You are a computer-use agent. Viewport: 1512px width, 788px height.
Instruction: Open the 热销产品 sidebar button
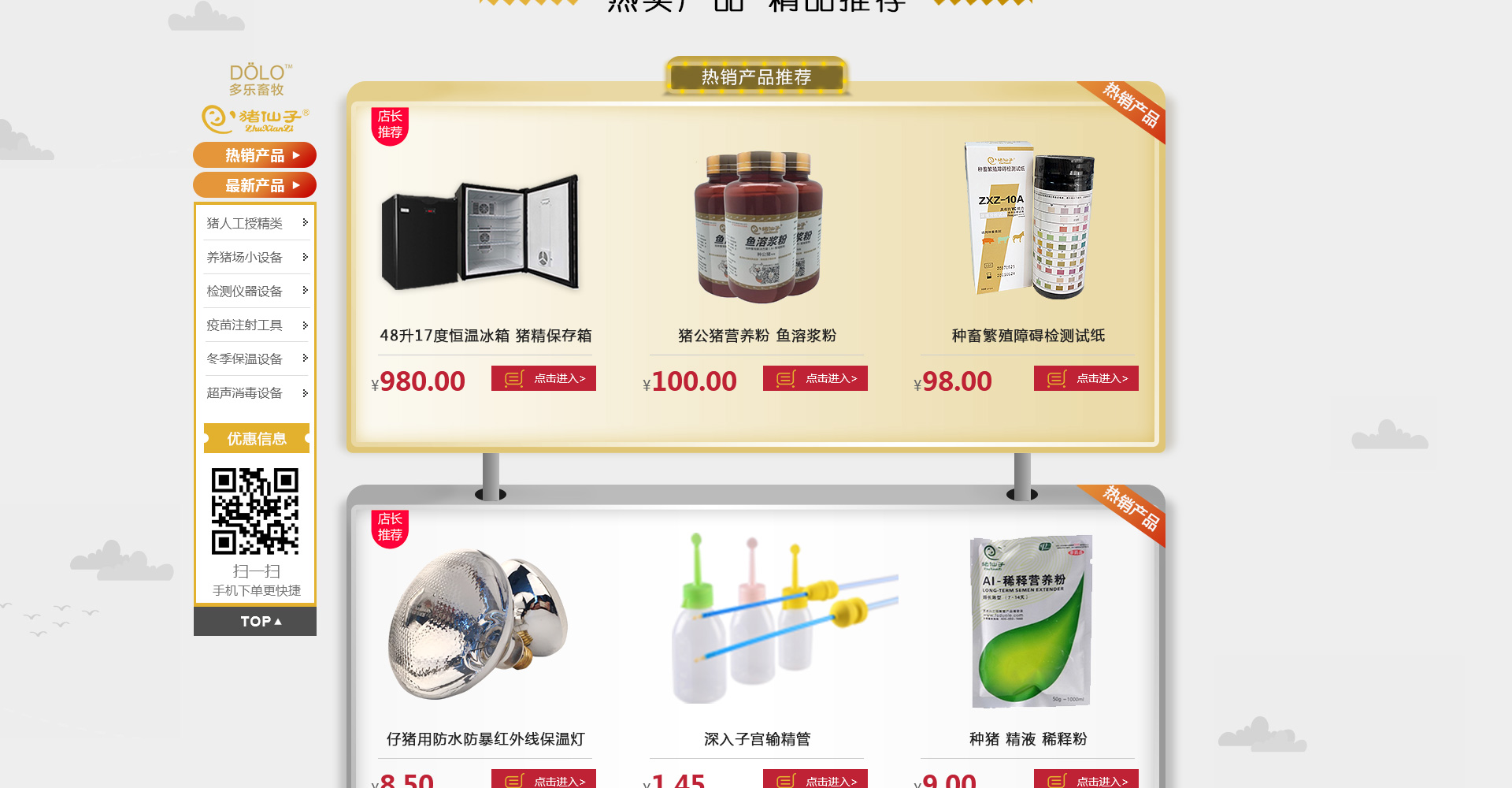click(x=254, y=155)
